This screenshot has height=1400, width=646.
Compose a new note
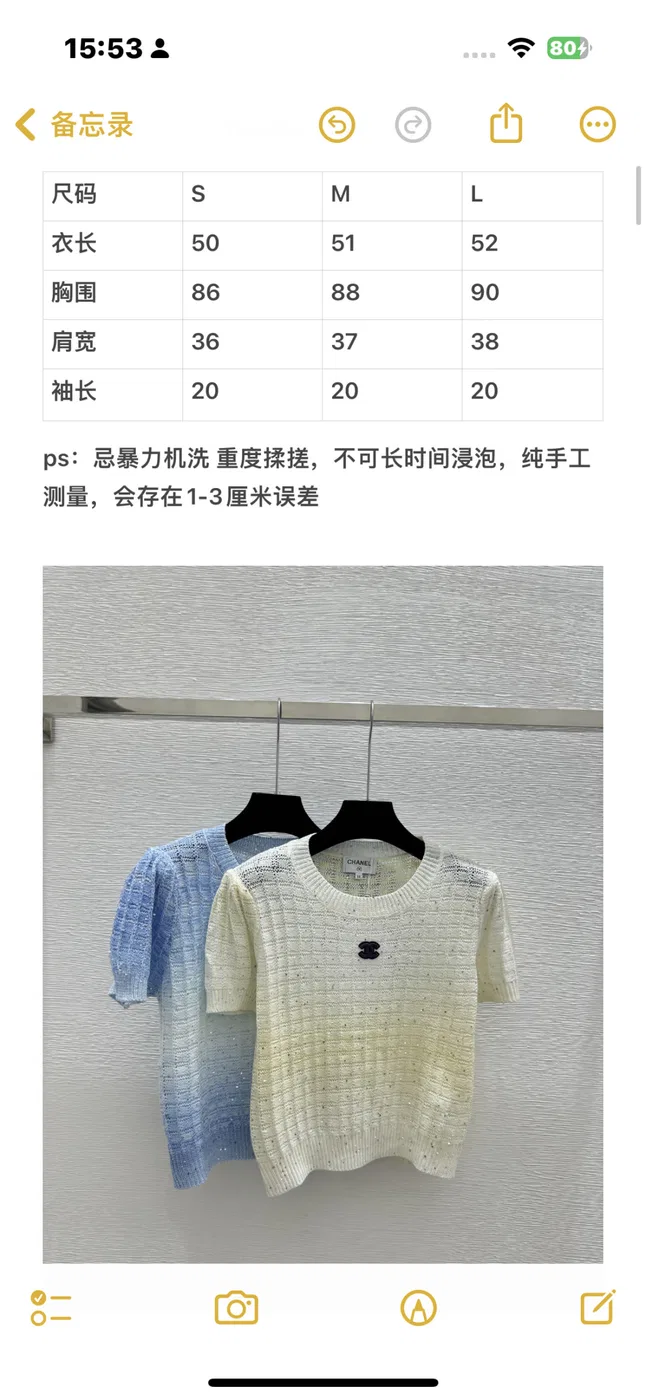[x=598, y=1306]
